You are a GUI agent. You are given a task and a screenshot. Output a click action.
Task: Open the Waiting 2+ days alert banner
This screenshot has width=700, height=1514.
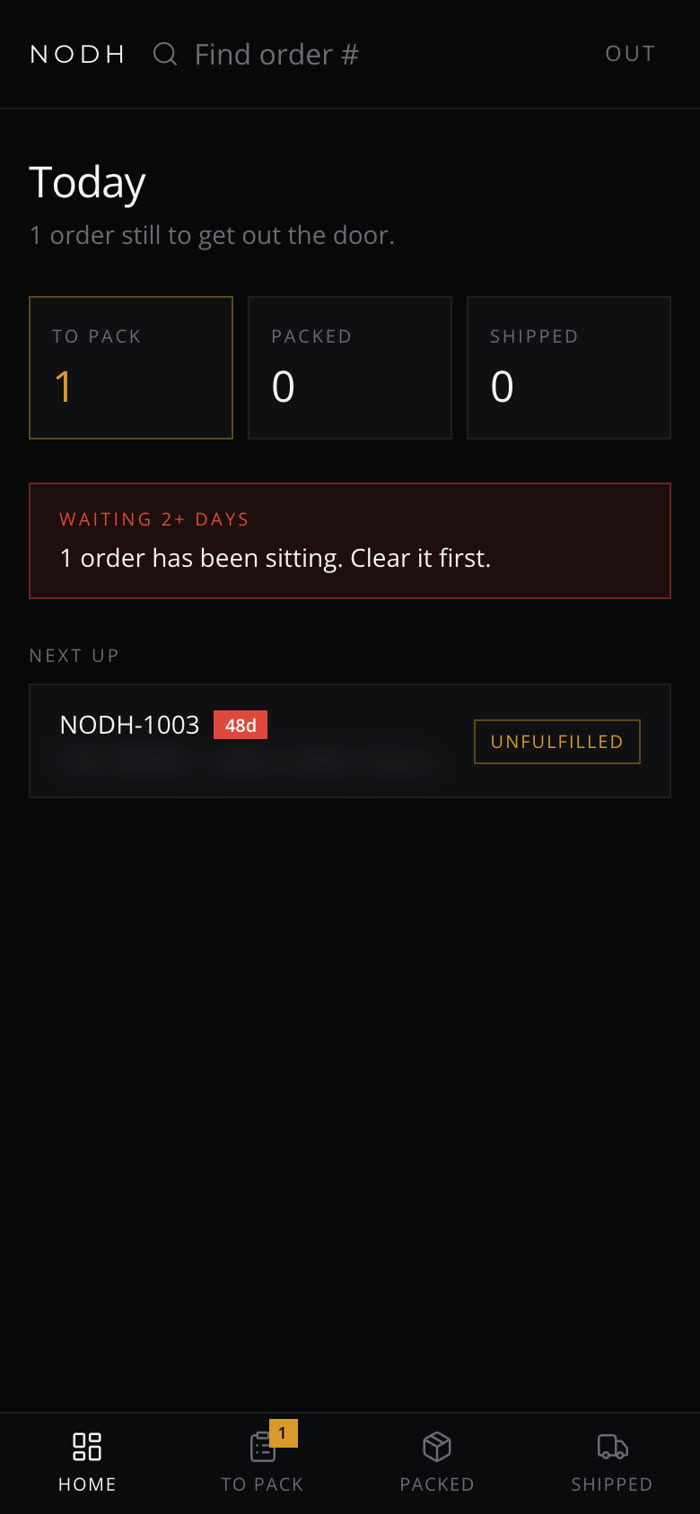(x=350, y=541)
